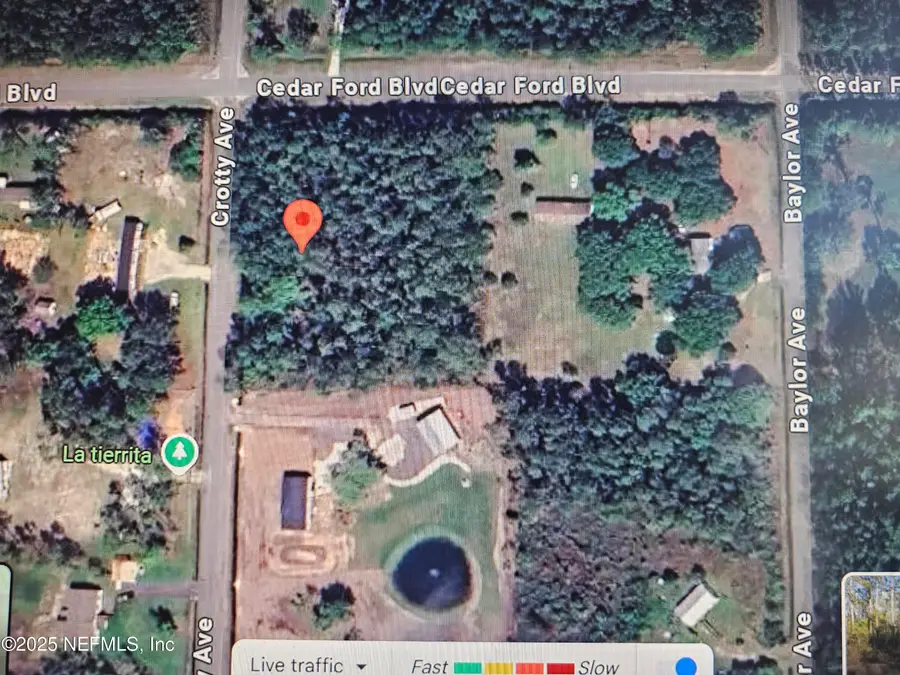
Task: Select the red dropped pin
Action: pos(303,222)
